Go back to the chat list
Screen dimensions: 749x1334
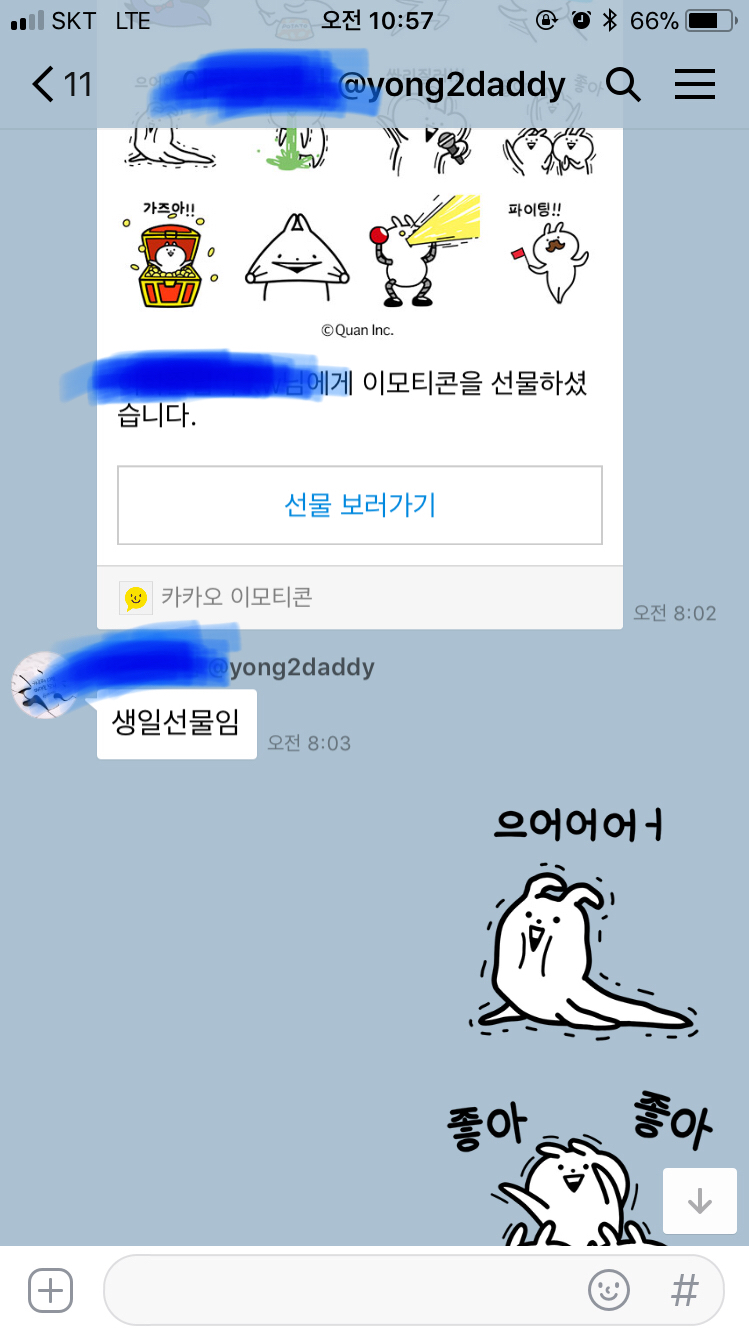[x=60, y=85]
